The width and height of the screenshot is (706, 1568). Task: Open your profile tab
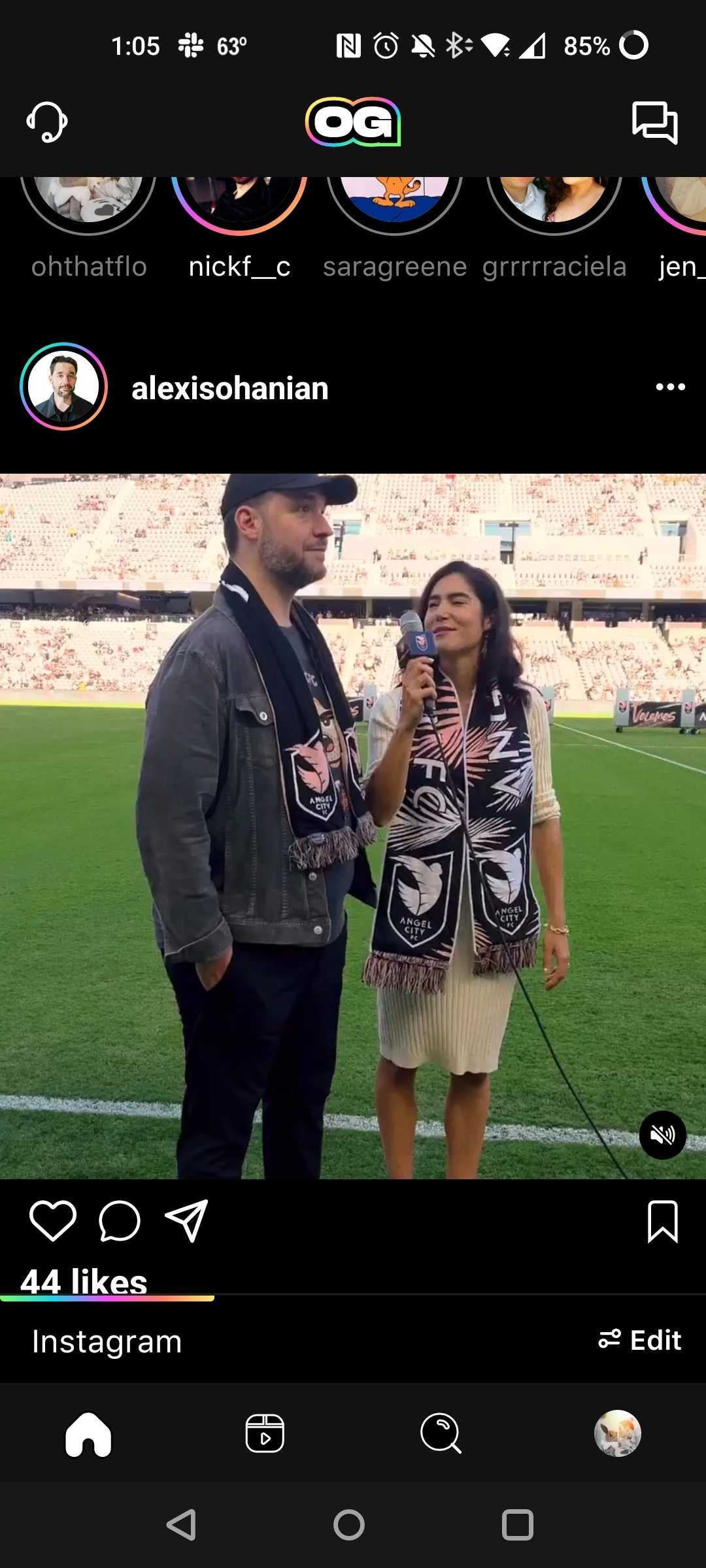coord(617,1433)
